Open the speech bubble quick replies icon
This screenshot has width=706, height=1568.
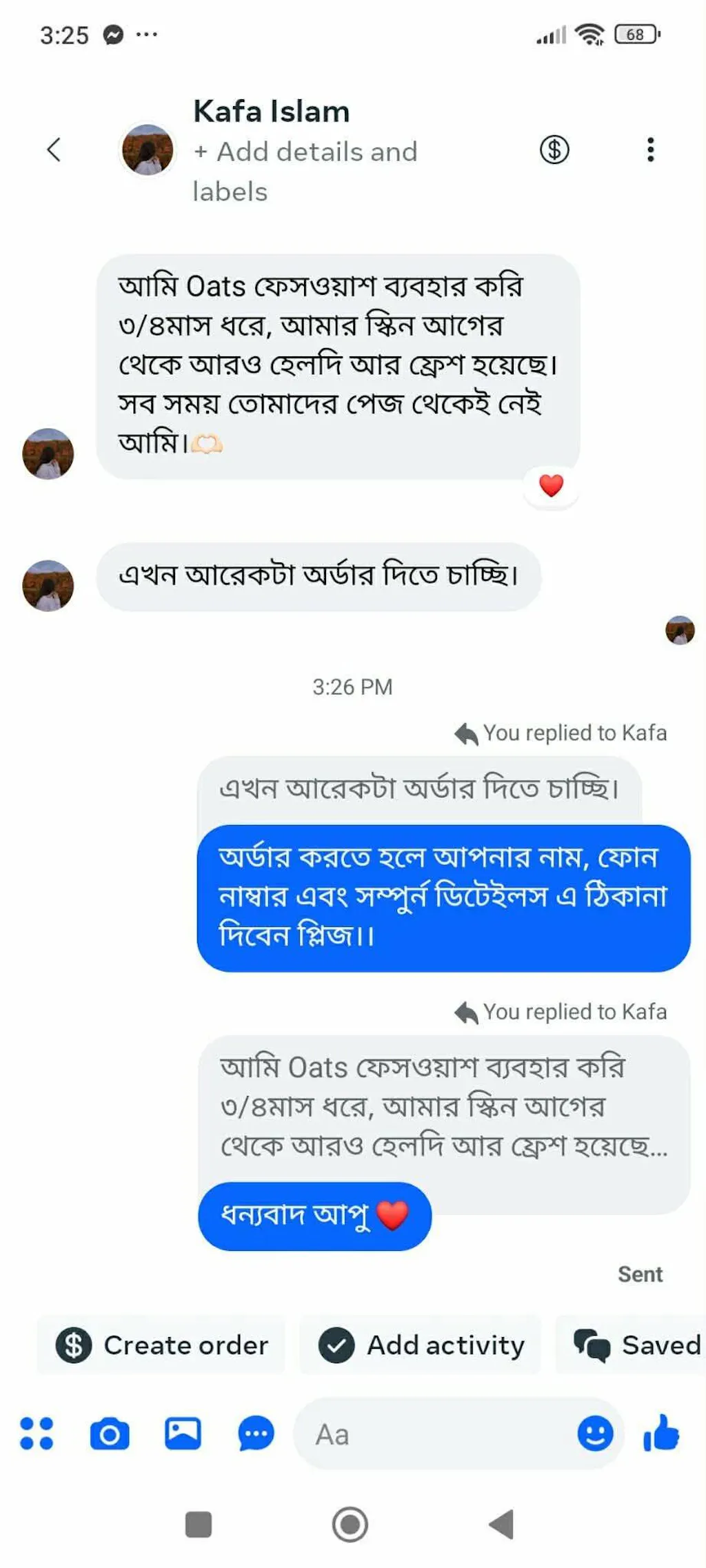(256, 1434)
